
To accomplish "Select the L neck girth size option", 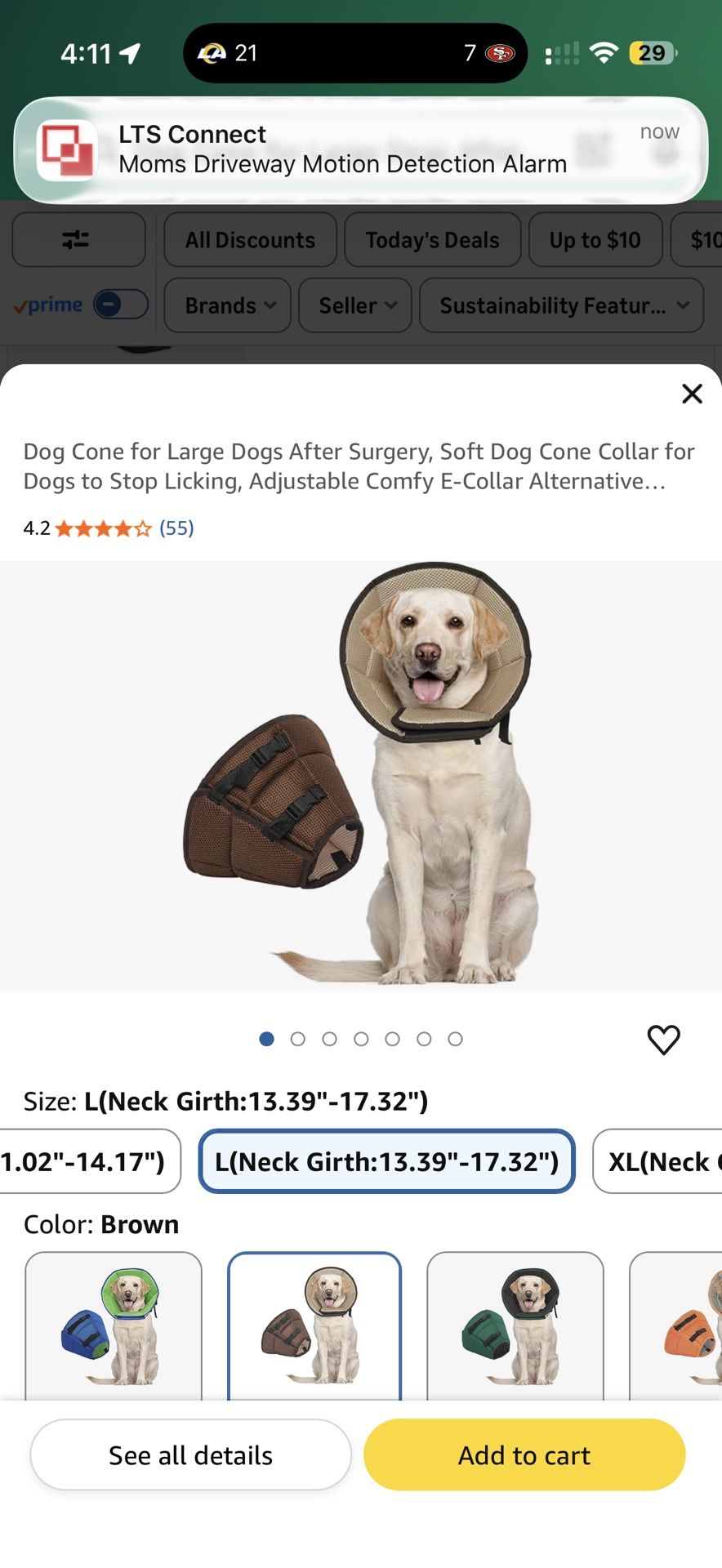I will (x=386, y=1160).
